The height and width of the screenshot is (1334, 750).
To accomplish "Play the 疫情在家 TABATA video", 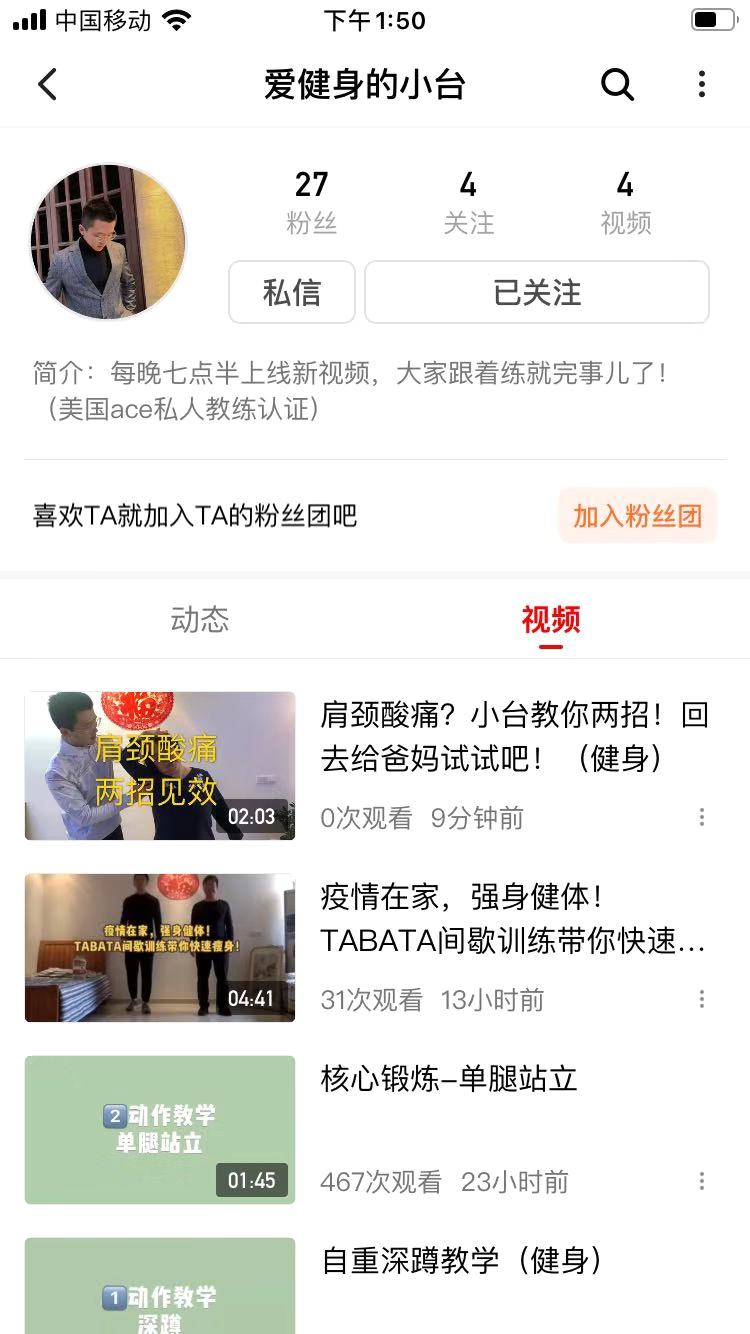I will tap(160, 948).
